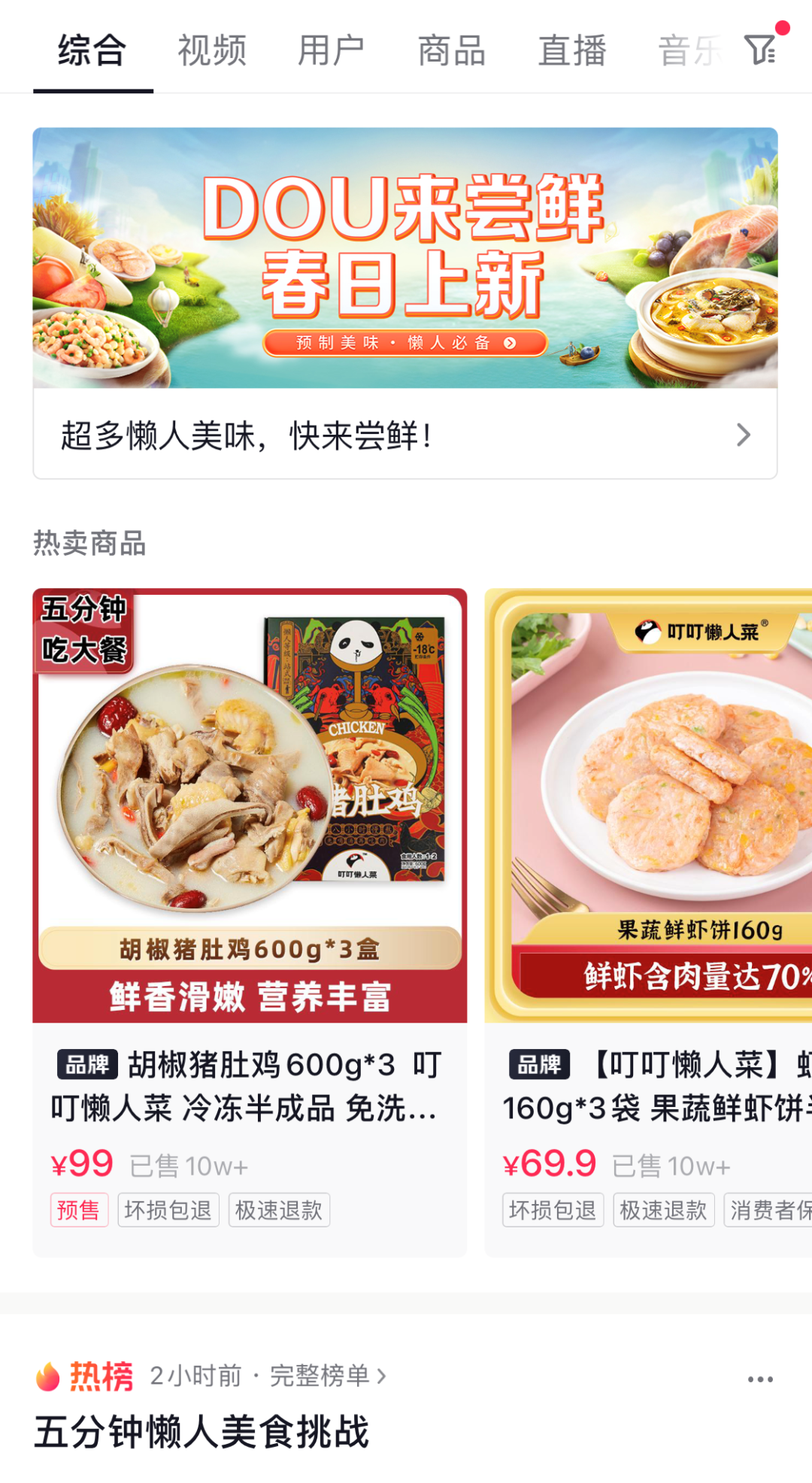This screenshot has width=812, height=1483.
Task: Open the DOU来尝鲜 春日上新 banner
Action: coord(405,258)
